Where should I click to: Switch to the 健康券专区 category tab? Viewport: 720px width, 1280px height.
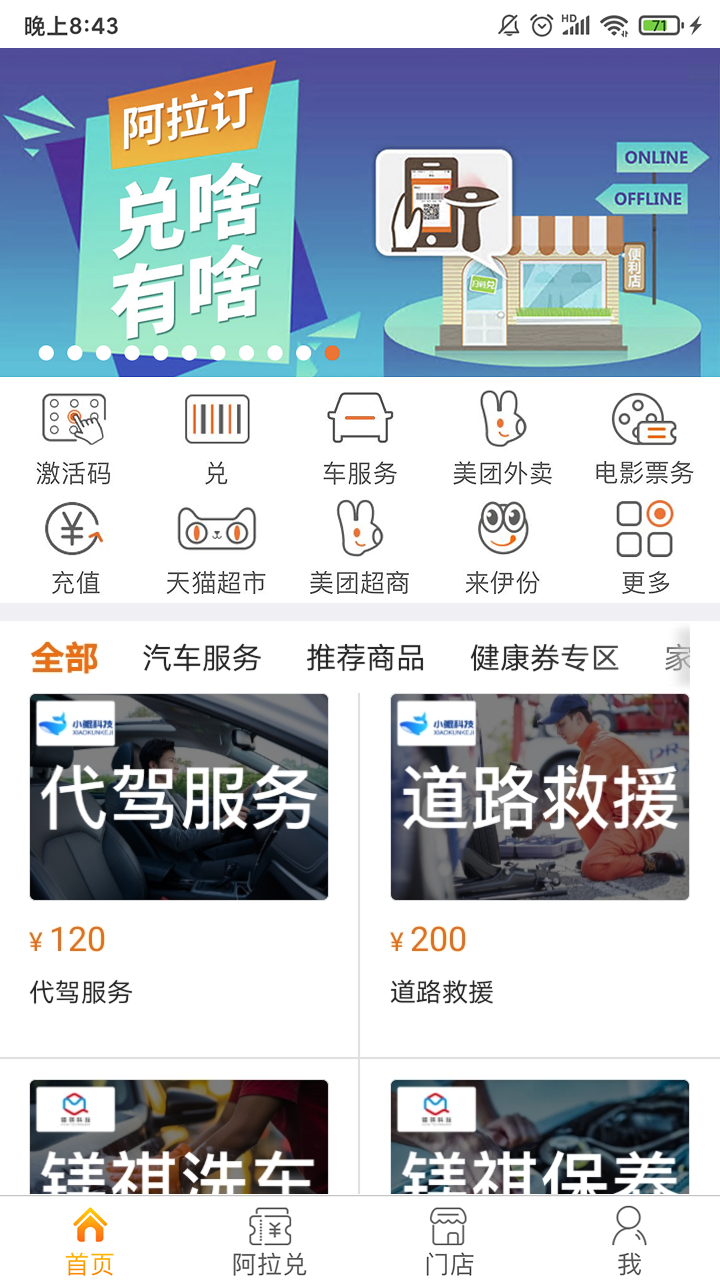click(x=545, y=658)
